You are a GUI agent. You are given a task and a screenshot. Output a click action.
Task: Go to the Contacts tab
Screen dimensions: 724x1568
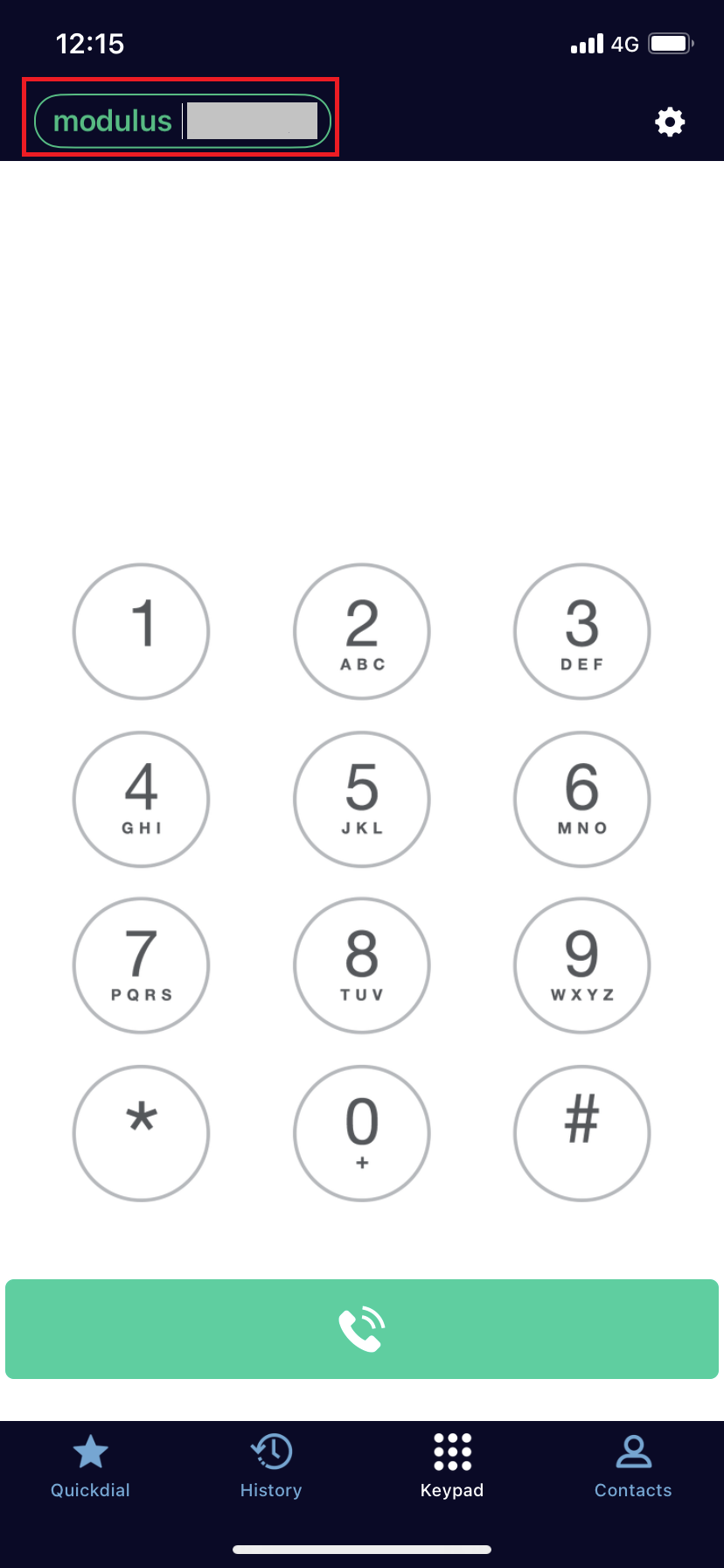pyautogui.click(x=633, y=1466)
